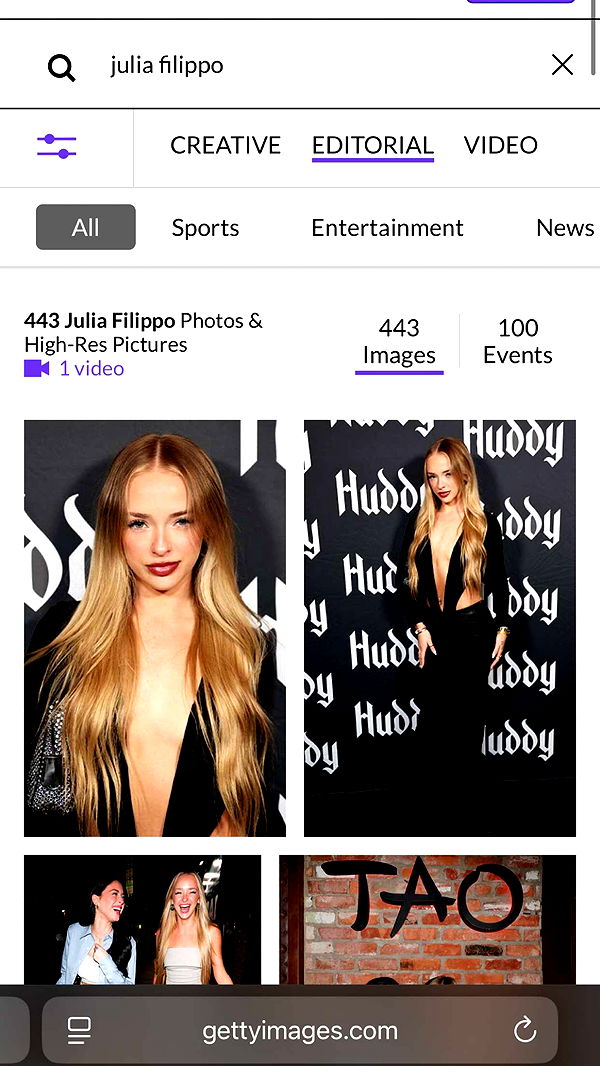The height and width of the screenshot is (1066, 600).
Task: Edit the "julia filippo" search field
Action: [300, 66]
